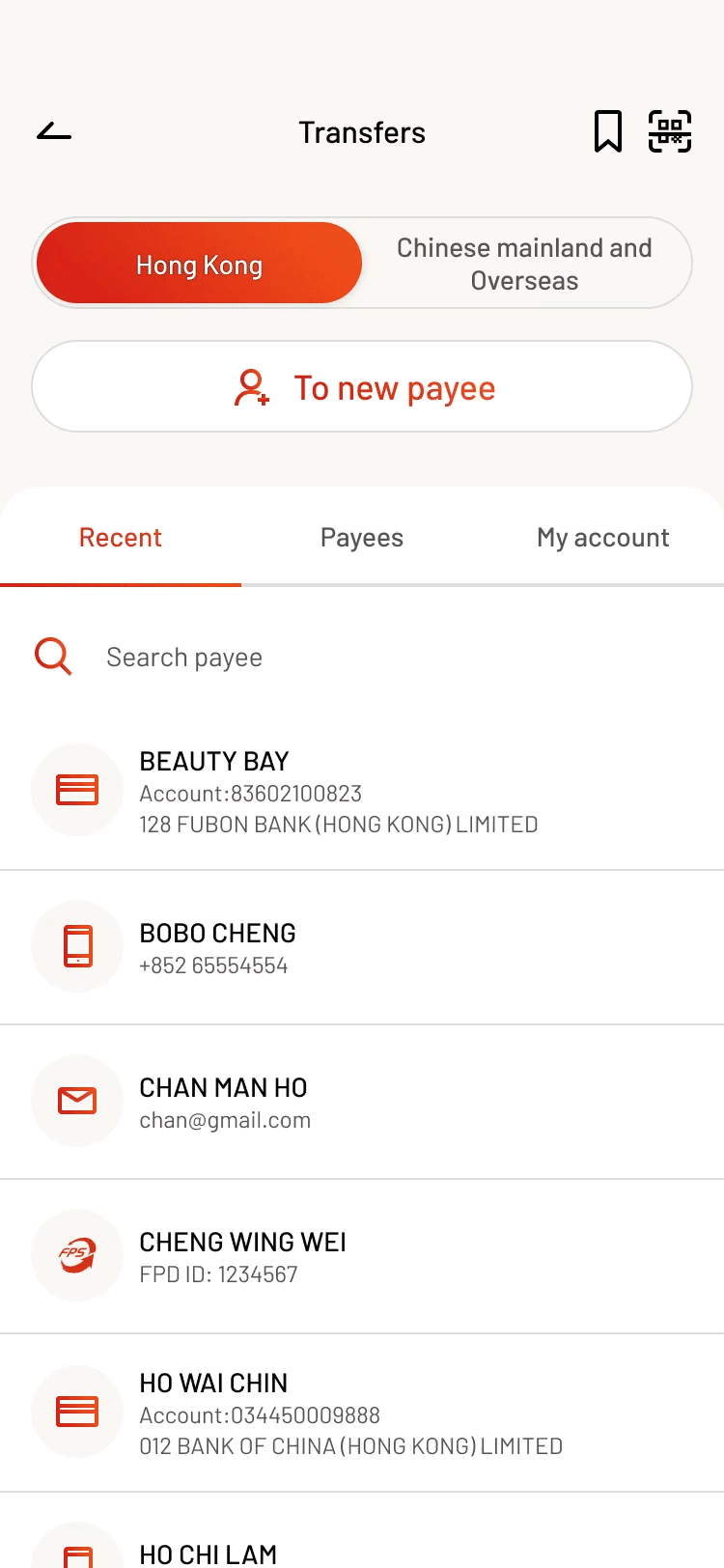
Task: Switch to Chinese mainland and Overseas
Action: tap(525, 264)
